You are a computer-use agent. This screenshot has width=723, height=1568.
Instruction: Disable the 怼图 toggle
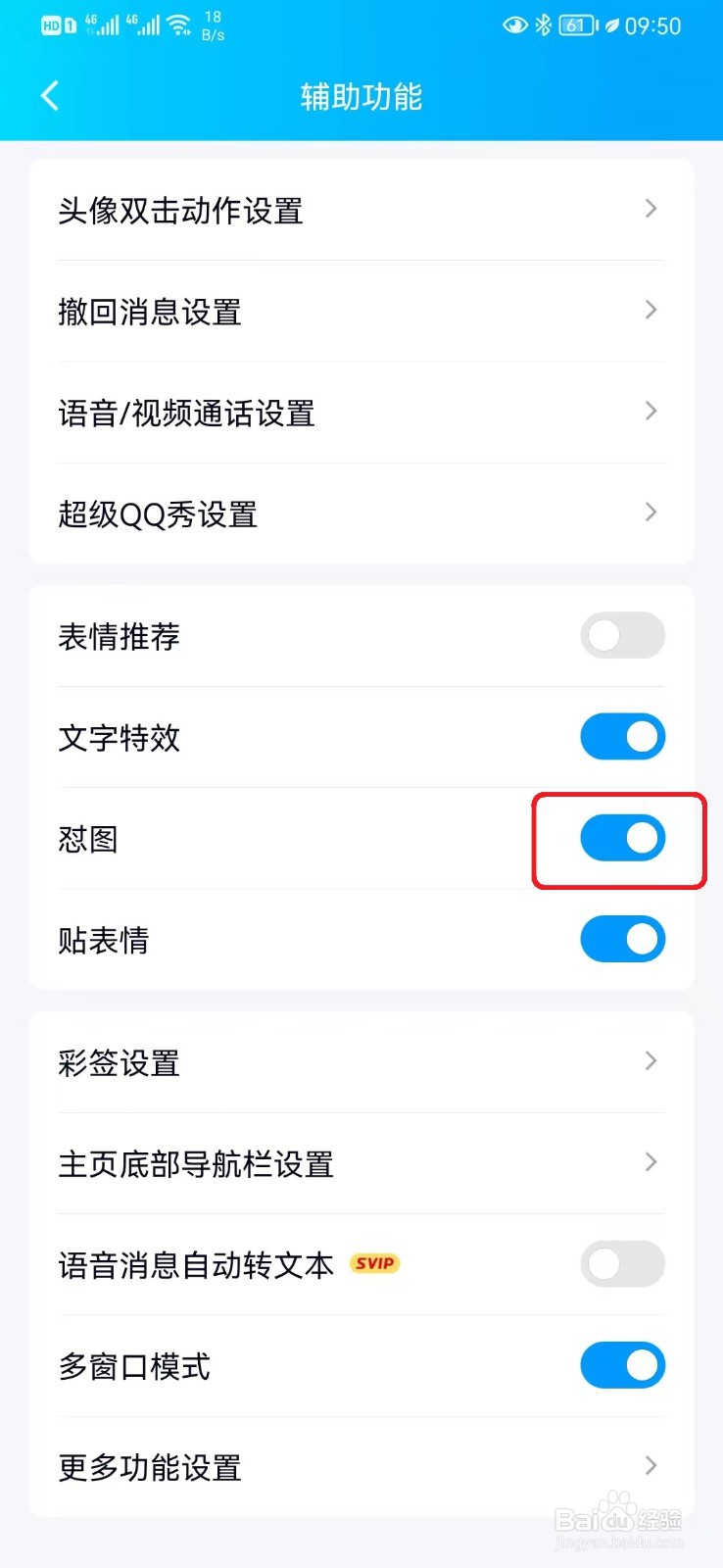pos(622,839)
